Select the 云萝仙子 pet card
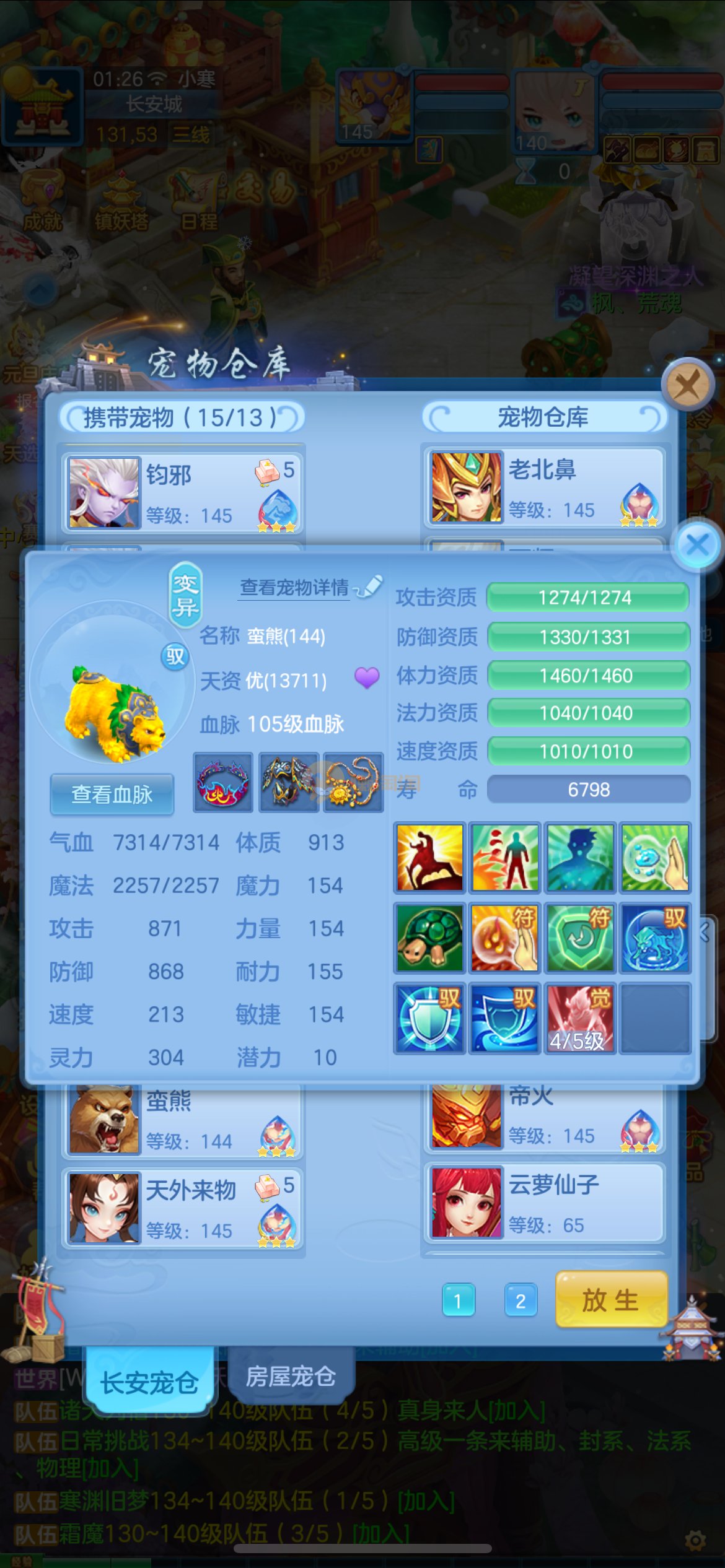 click(544, 1203)
